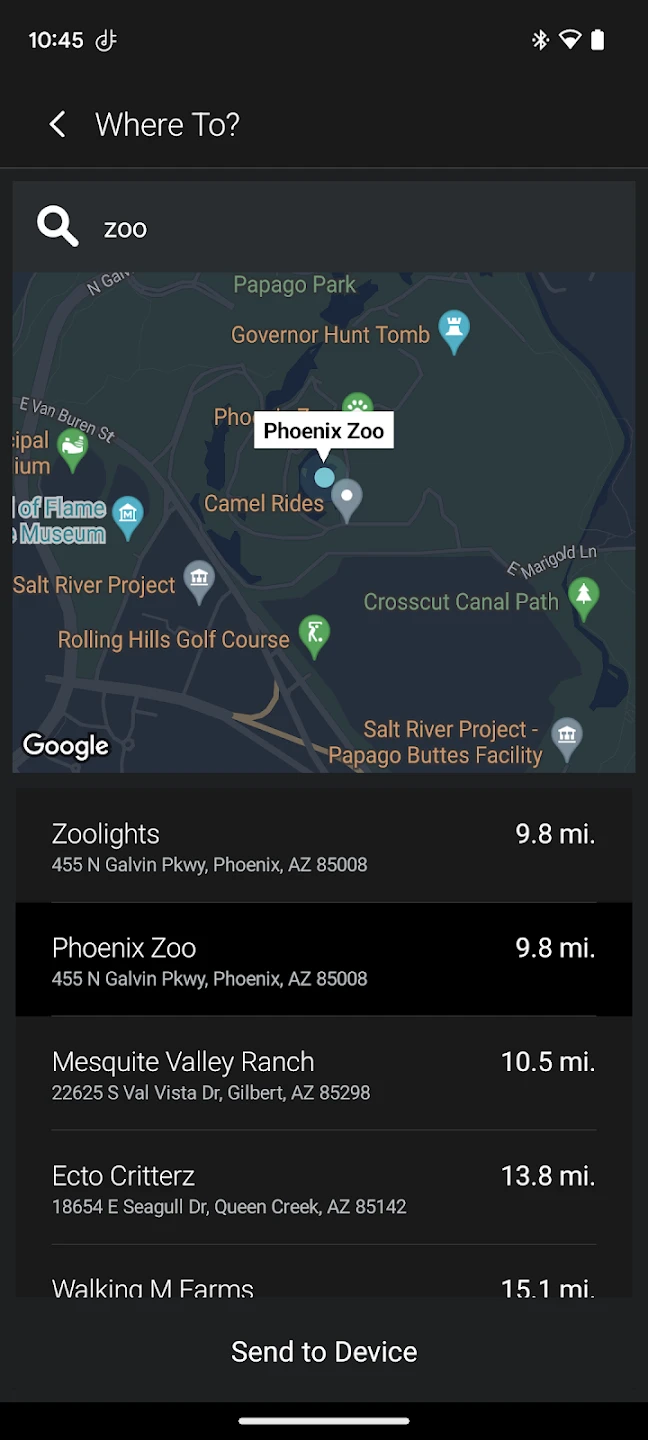Send the location to device
The height and width of the screenshot is (1440, 648).
[323, 1351]
